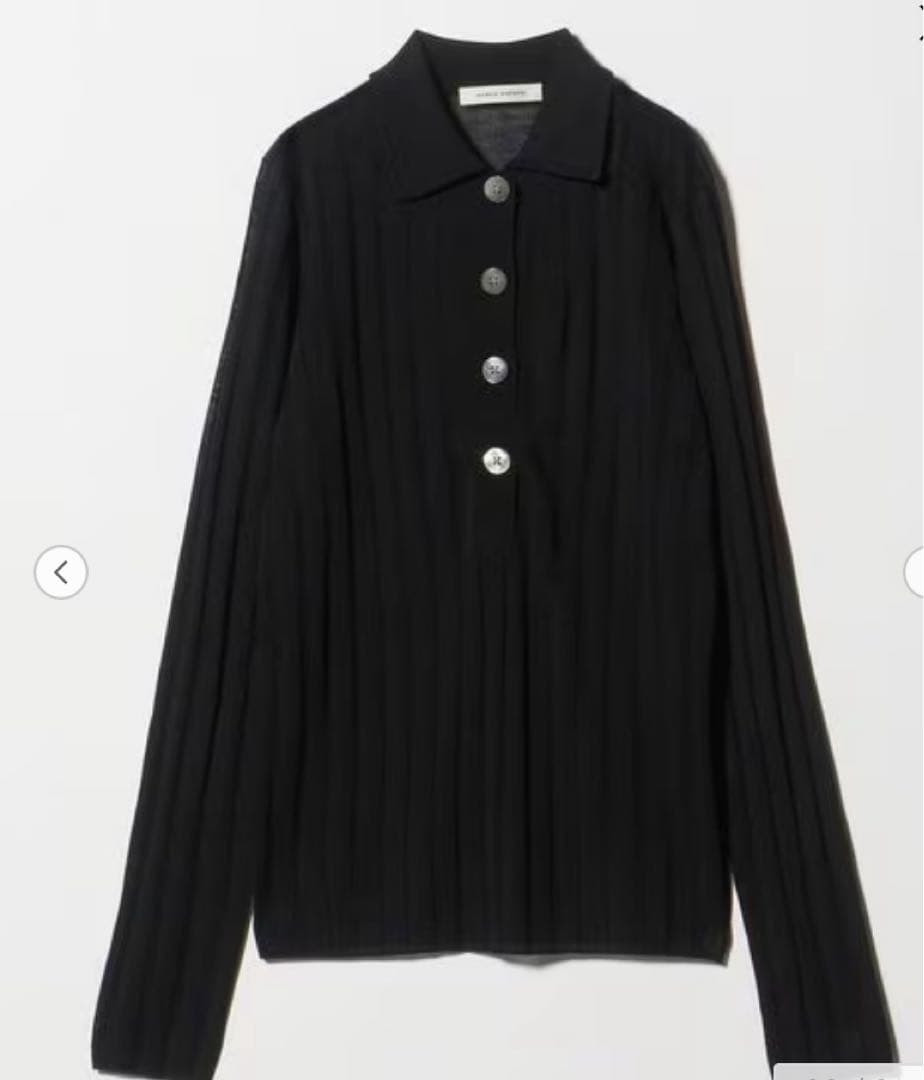The width and height of the screenshot is (924, 1080).
Task: Go to the previous product image
Action: (61, 572)
